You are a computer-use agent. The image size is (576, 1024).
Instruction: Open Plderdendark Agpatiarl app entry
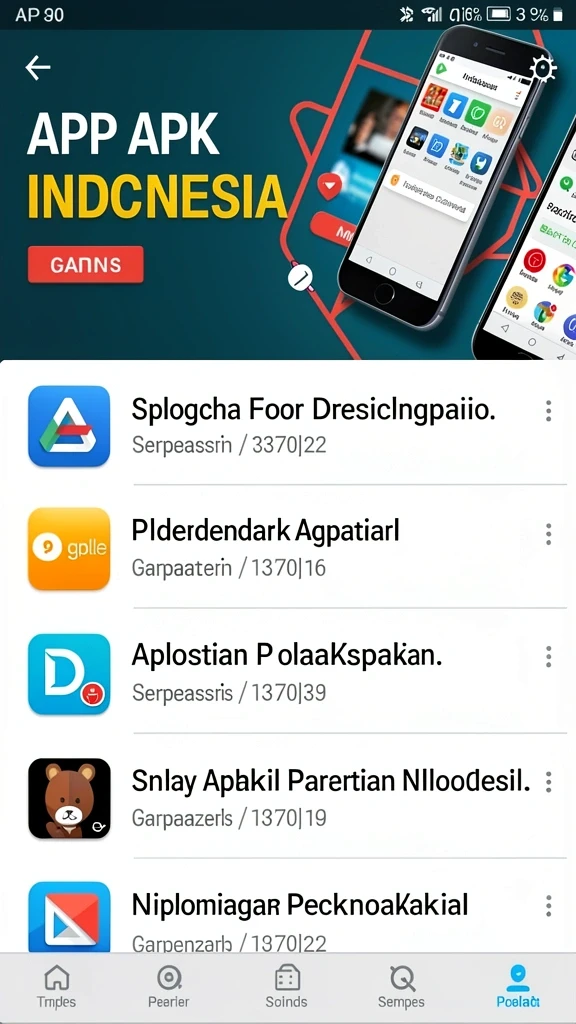[x=288, y=548]
